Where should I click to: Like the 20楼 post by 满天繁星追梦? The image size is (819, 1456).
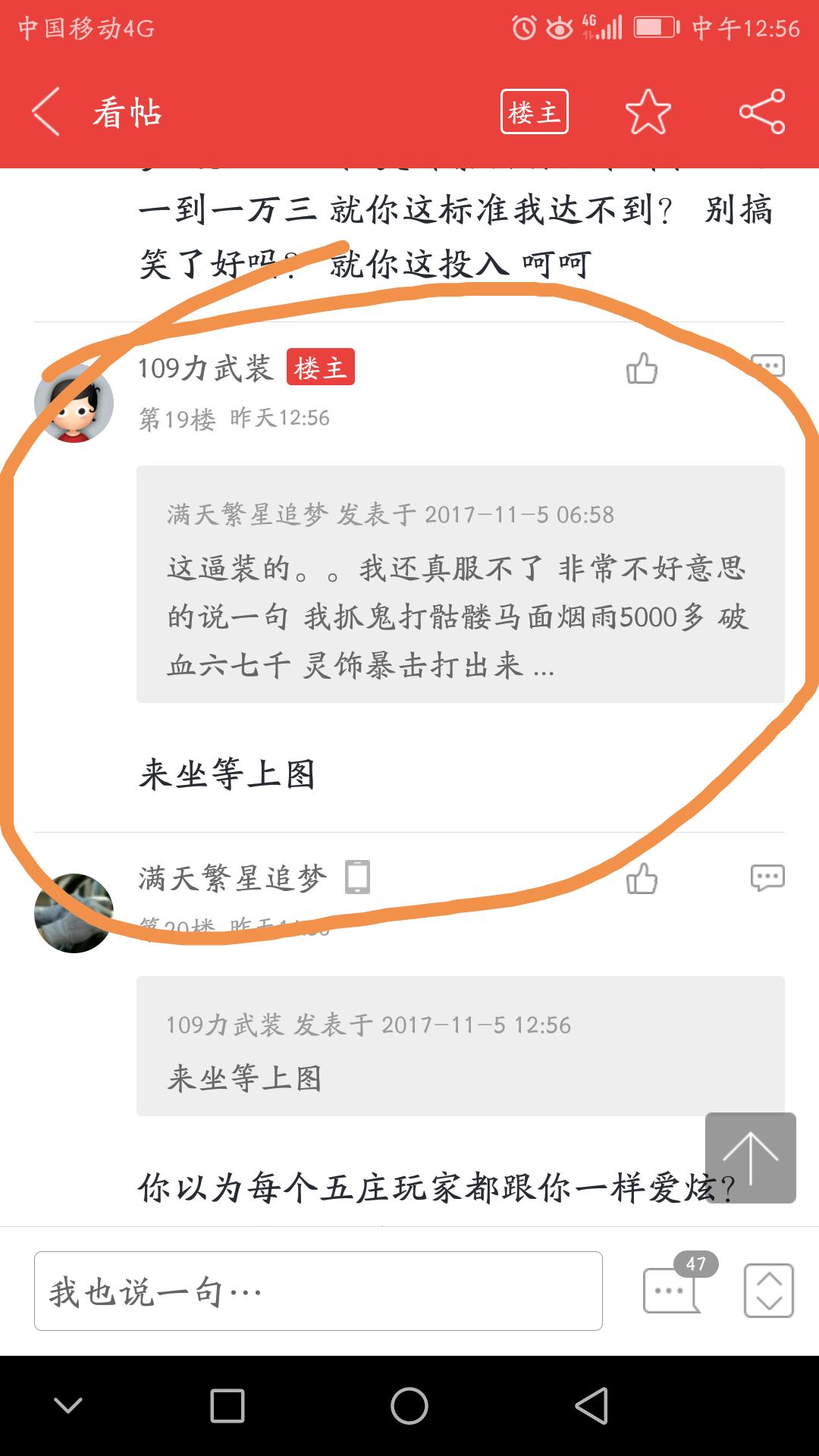coord(642,879)
